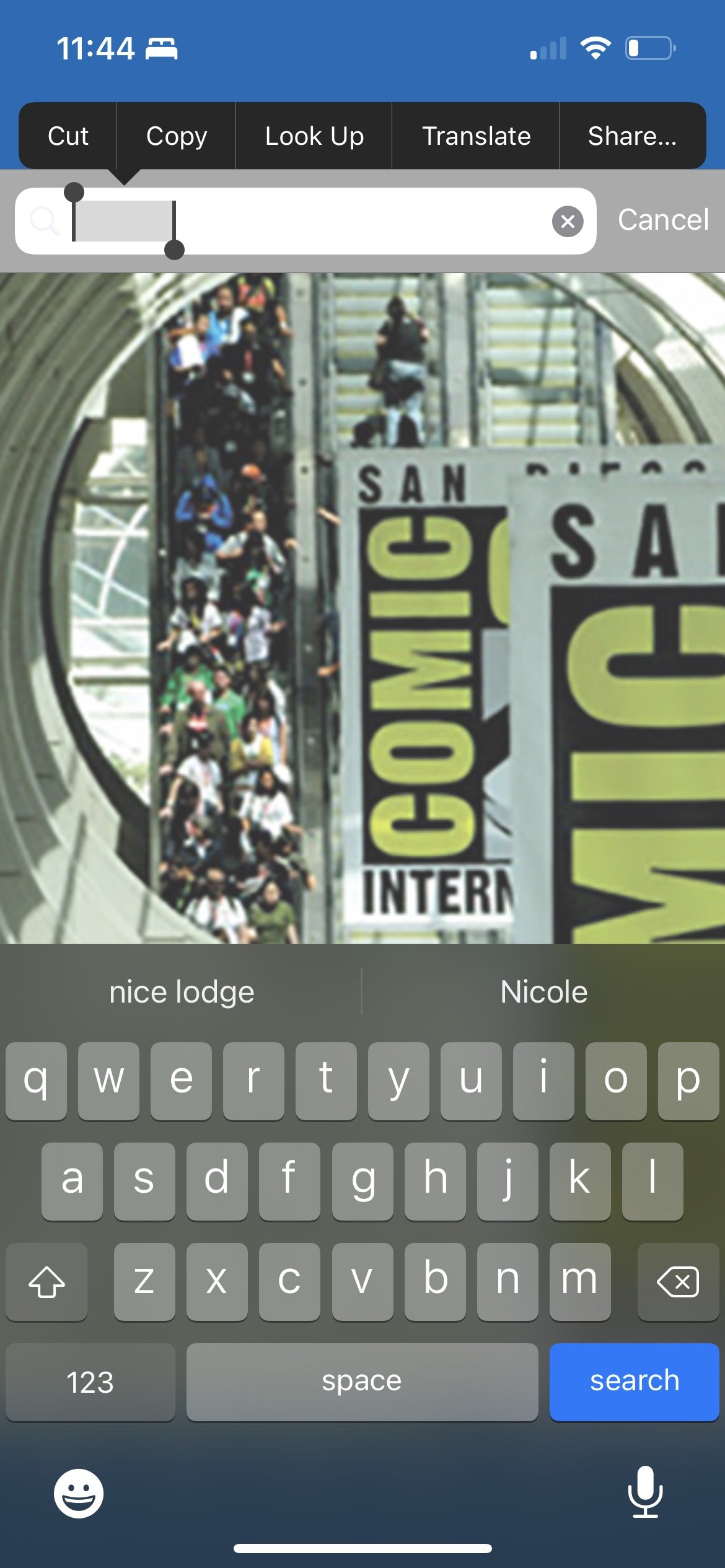
Task: Cancel the search
Action: pyautogui.click(x=663, y=220)
